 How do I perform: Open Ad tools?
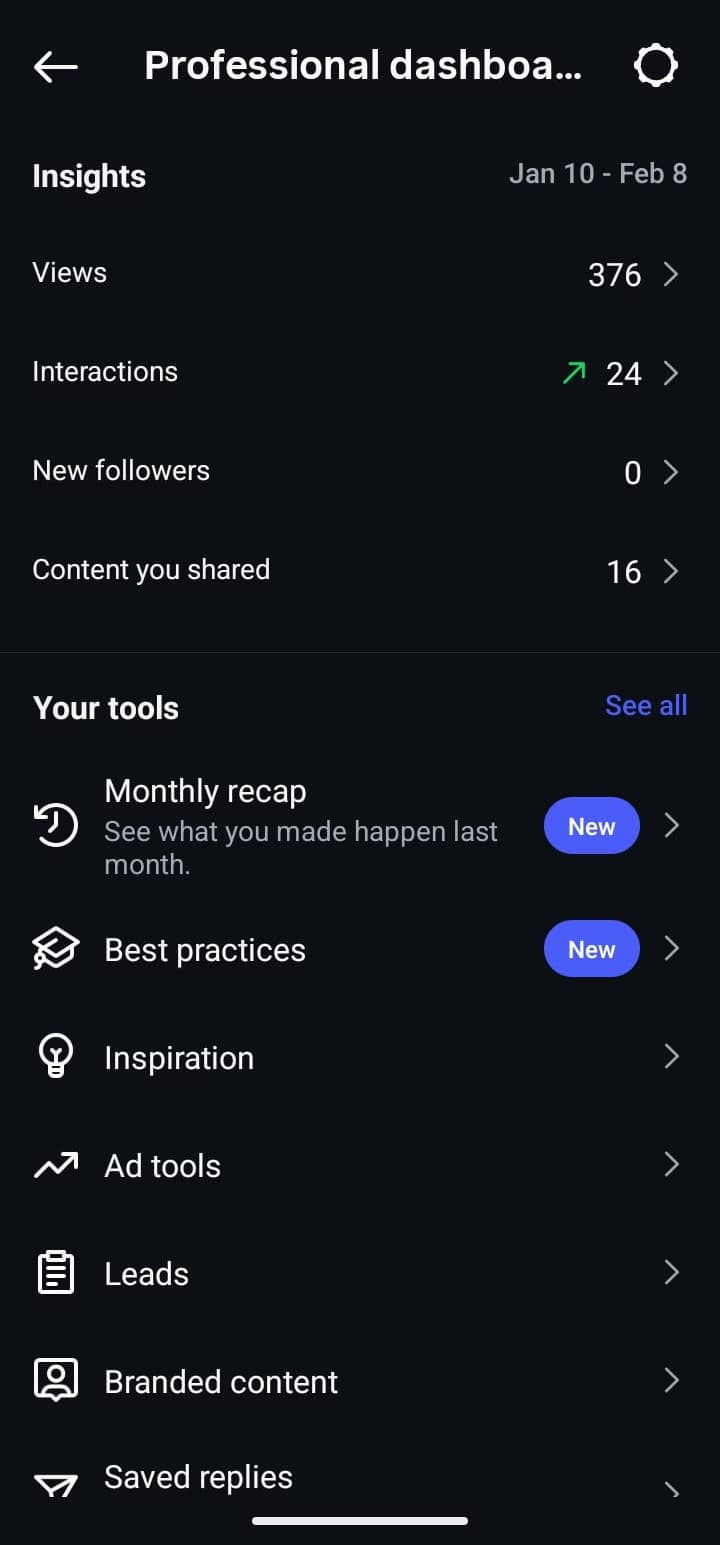[360, 1165]
